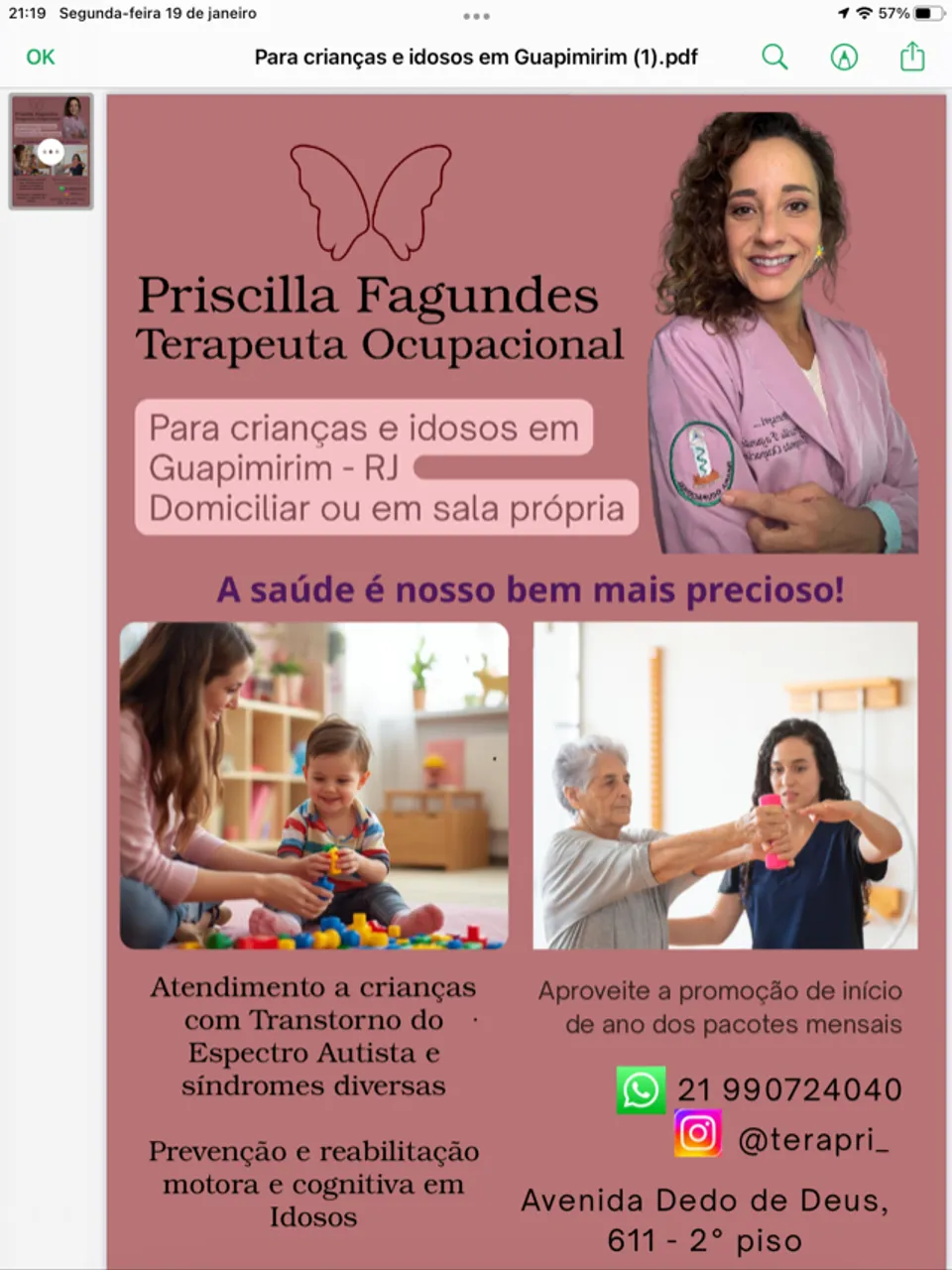Tap OK to close the PDF preview
The height and width of the screenshot is (1270, 952).
pyautogui.click(x=41, y=58)
